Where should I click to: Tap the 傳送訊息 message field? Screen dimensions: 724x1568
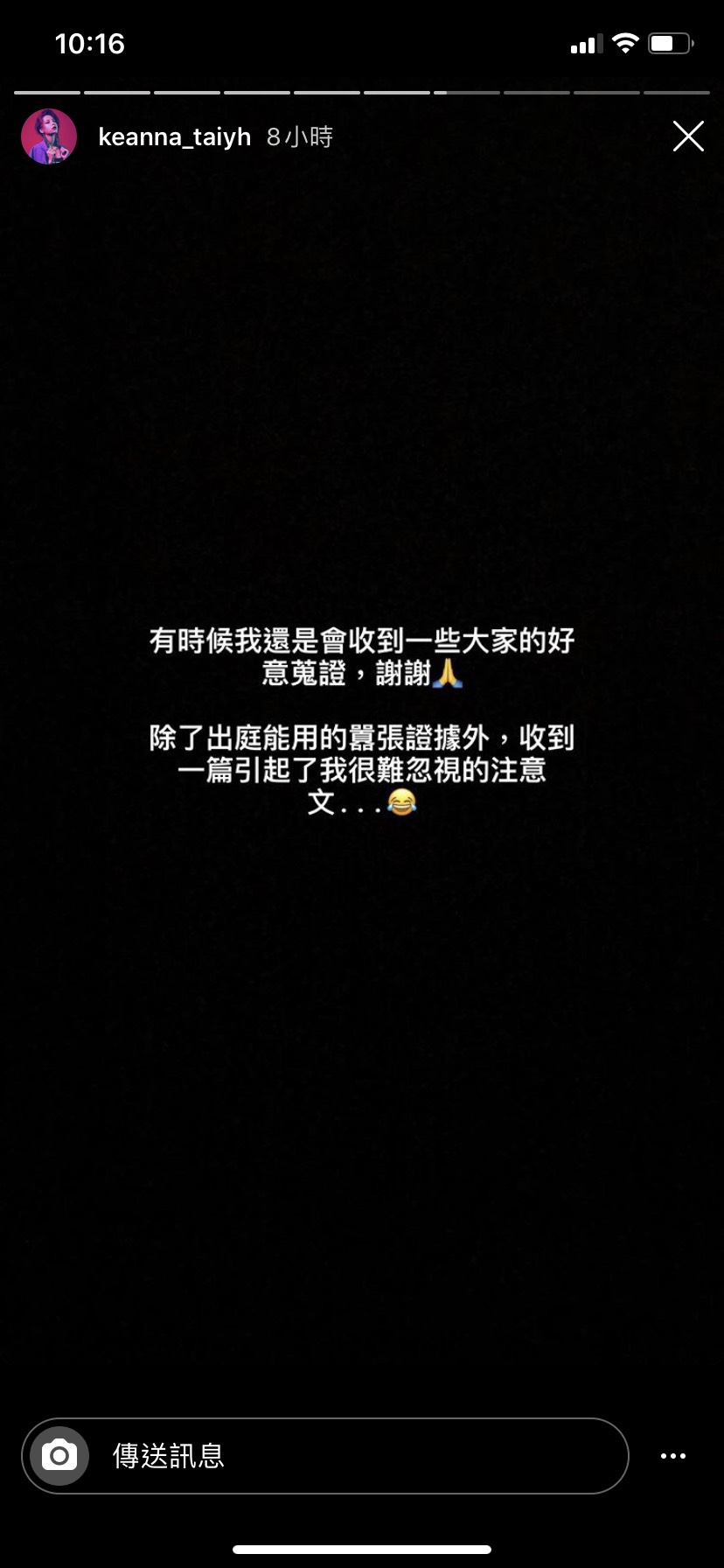coord(350,1456)
